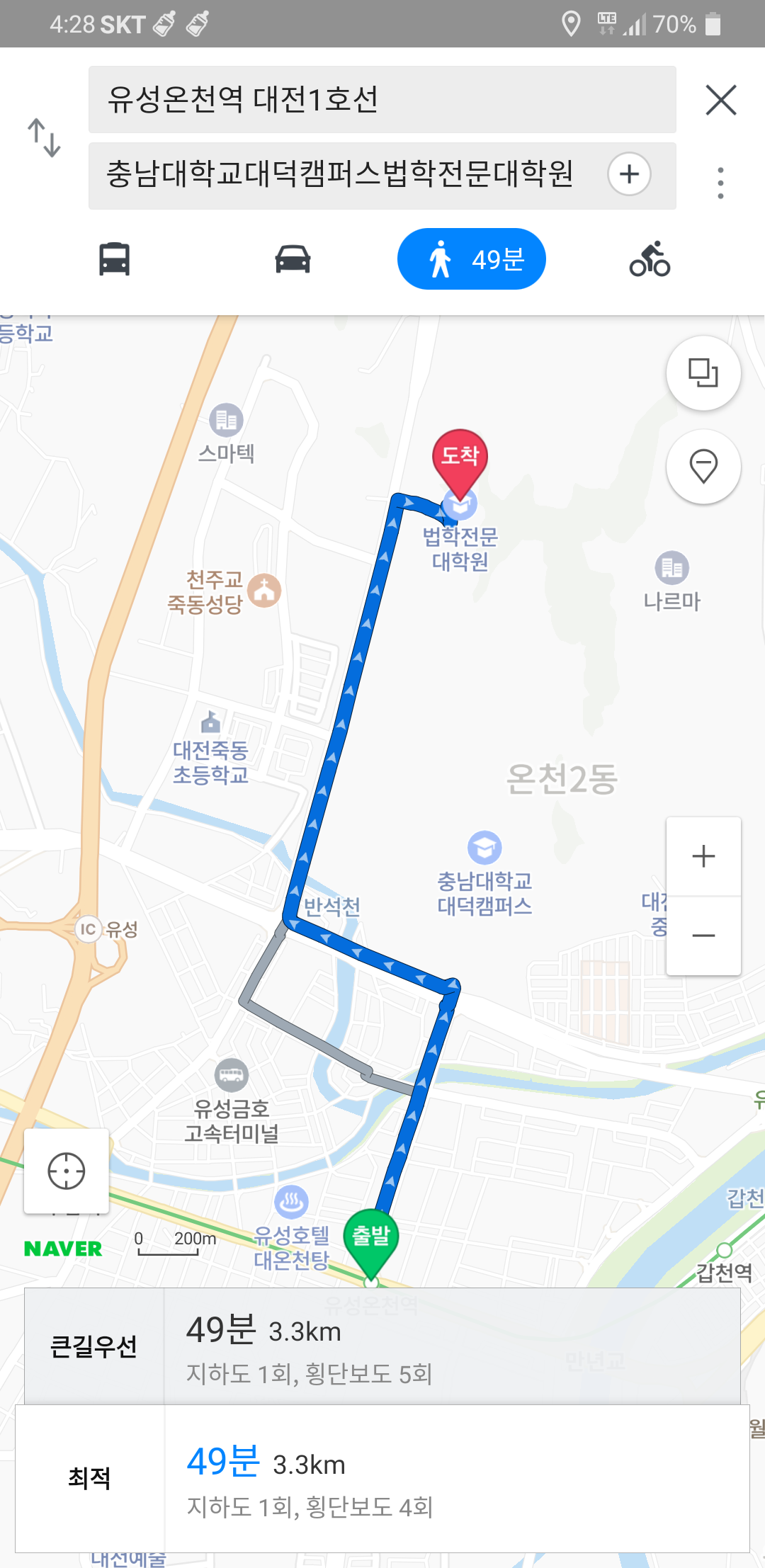Screen dimensions: 765x1568
Task: Center the map on my current location
Action: click(x=67, y=1171)
